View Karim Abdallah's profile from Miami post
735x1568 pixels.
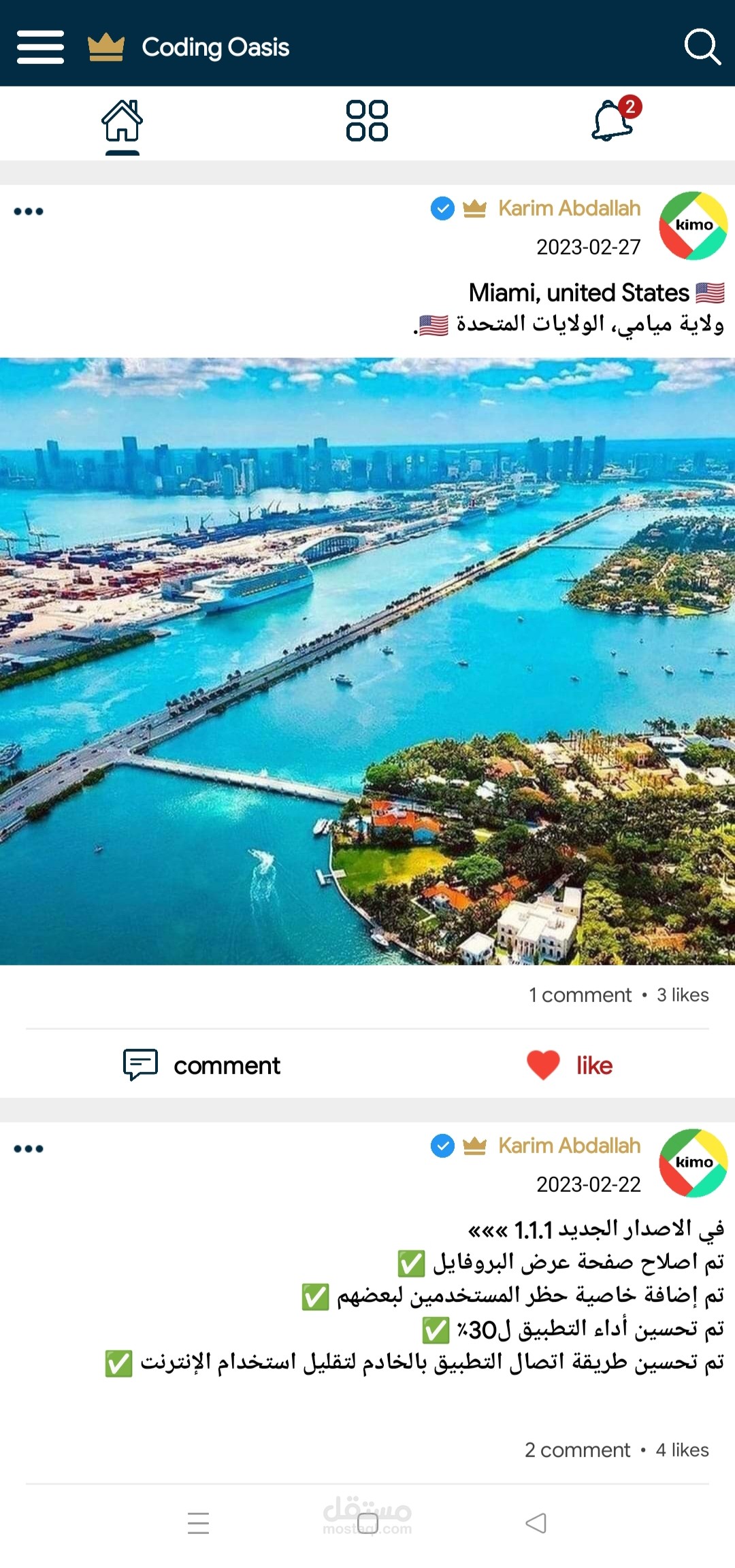coord(569,208)
